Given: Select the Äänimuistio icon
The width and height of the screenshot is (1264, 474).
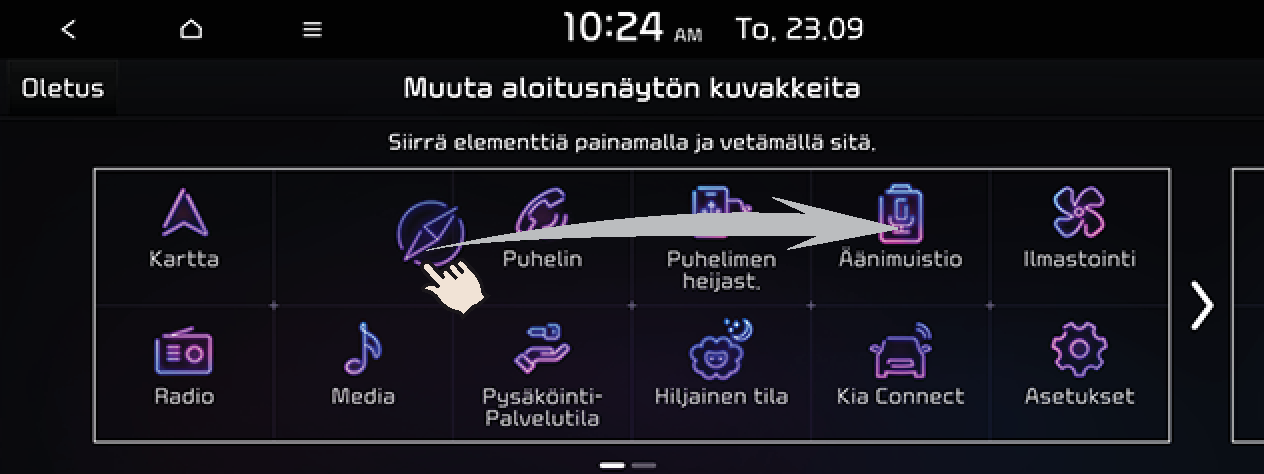Looking at the screenshot, I should (900, 230).
